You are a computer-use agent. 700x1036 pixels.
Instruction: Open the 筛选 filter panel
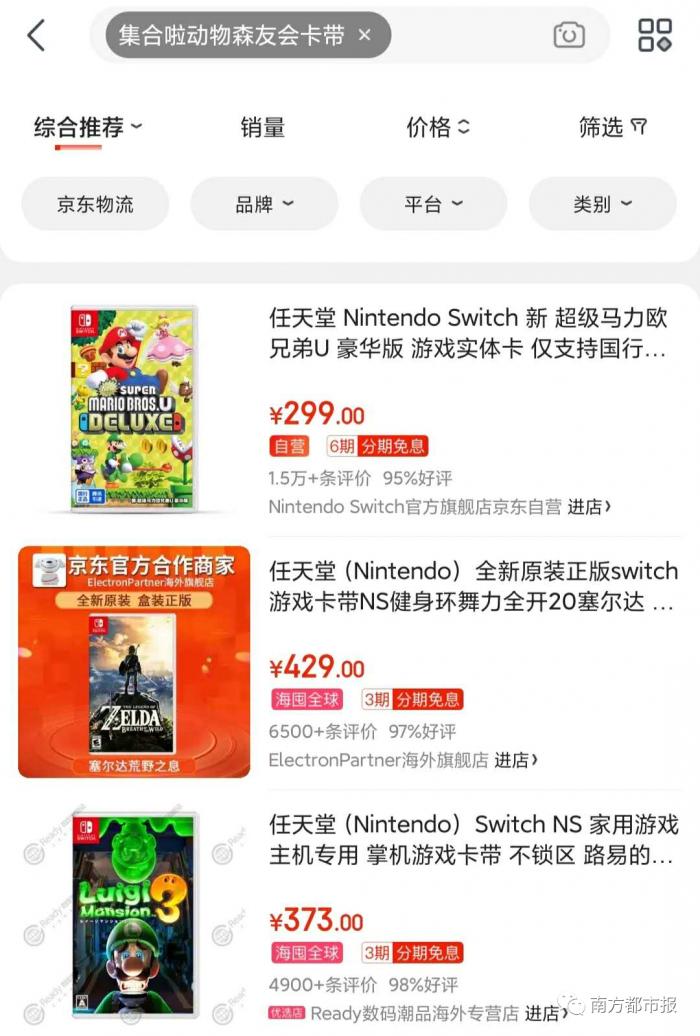[612, 127]
